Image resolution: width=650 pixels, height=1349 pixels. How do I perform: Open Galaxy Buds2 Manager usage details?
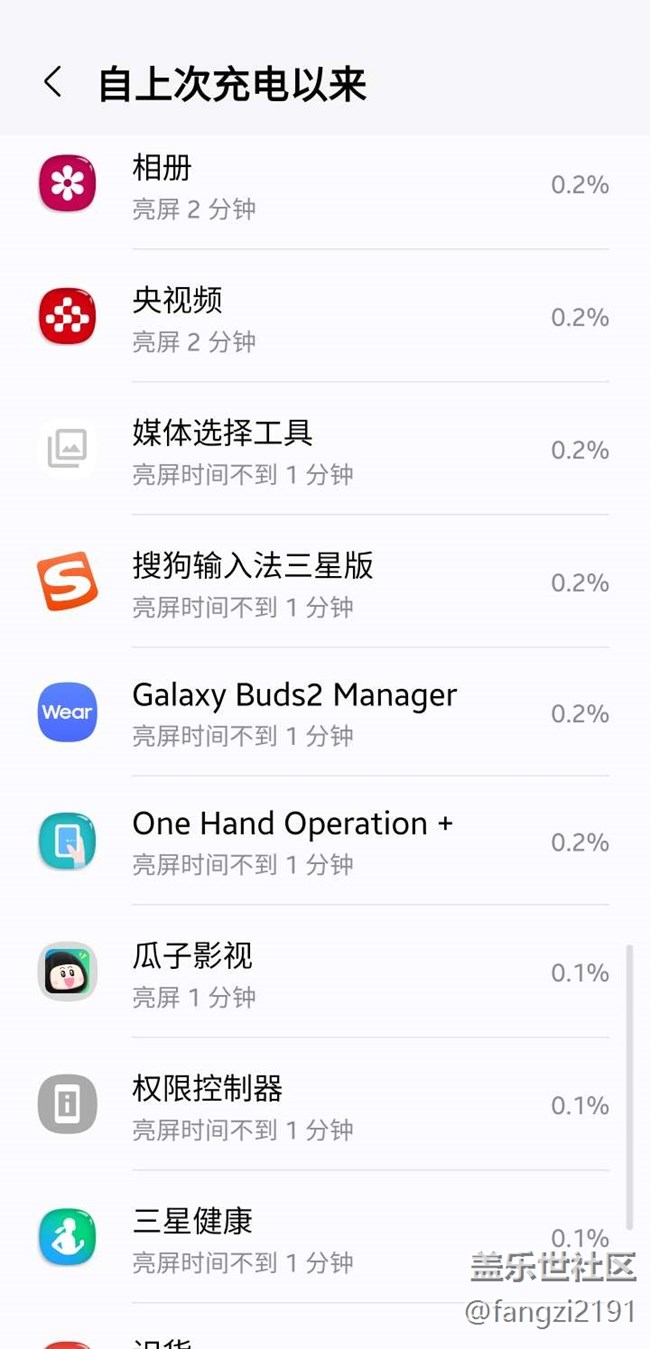(x=324, y=713)
